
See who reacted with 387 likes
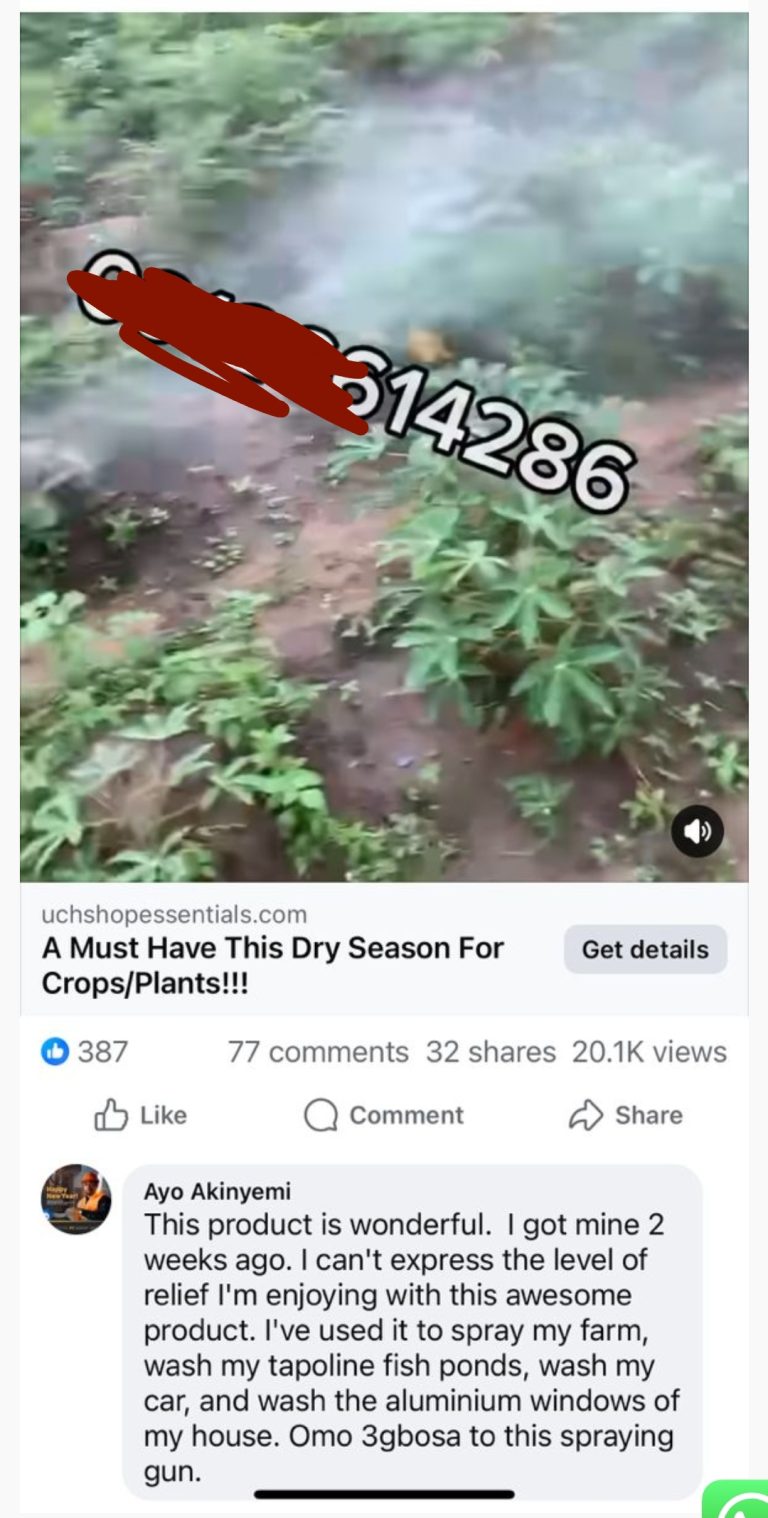tap(85, 1052)
